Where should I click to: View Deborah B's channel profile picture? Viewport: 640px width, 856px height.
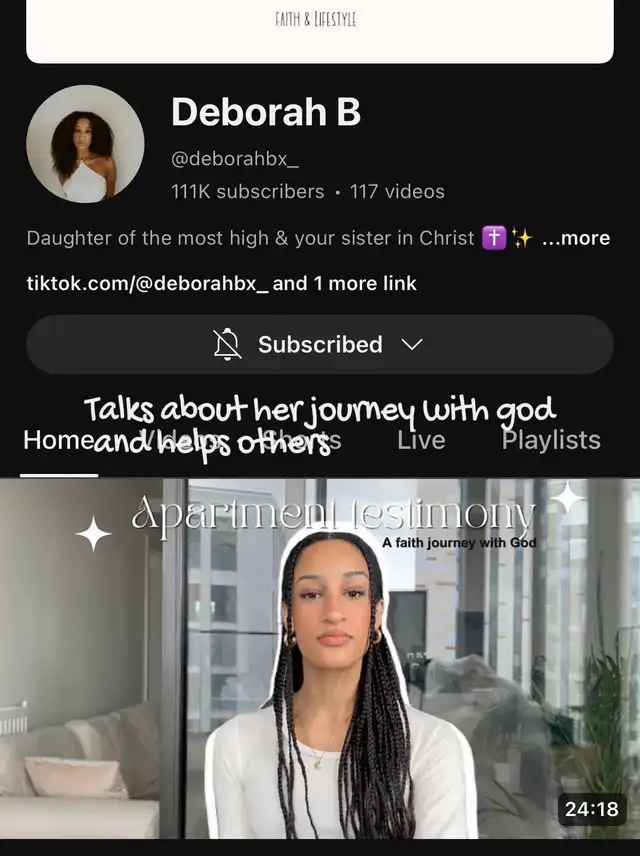pos(85,144)
